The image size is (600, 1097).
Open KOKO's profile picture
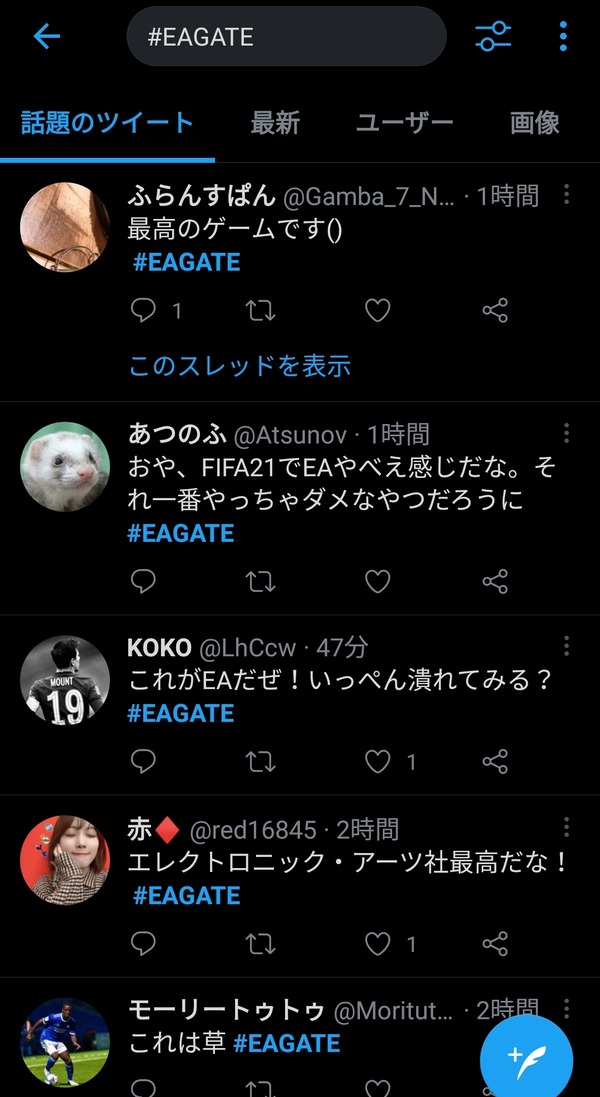tap(64, 680)
